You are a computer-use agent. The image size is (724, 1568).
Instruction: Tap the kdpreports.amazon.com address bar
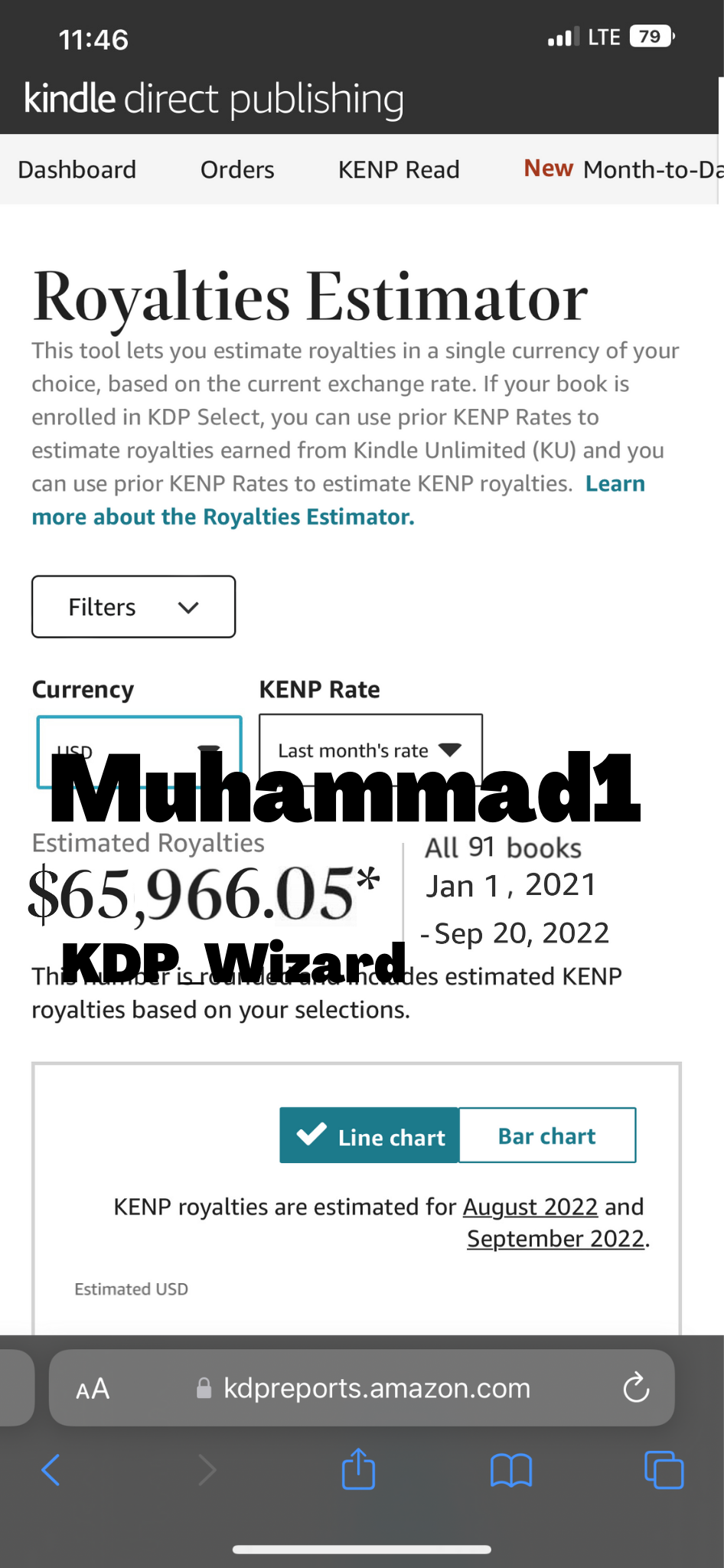377,1388
